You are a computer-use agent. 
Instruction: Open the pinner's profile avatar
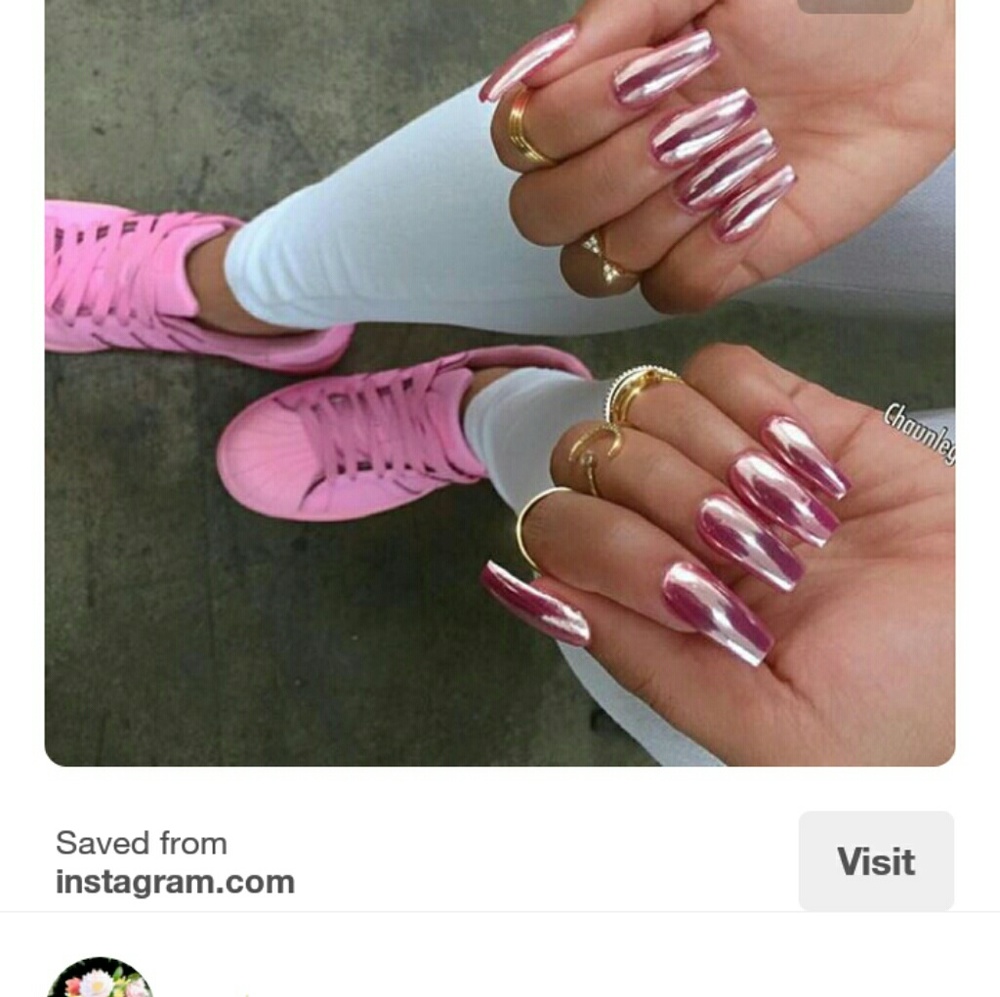point(100,980)
